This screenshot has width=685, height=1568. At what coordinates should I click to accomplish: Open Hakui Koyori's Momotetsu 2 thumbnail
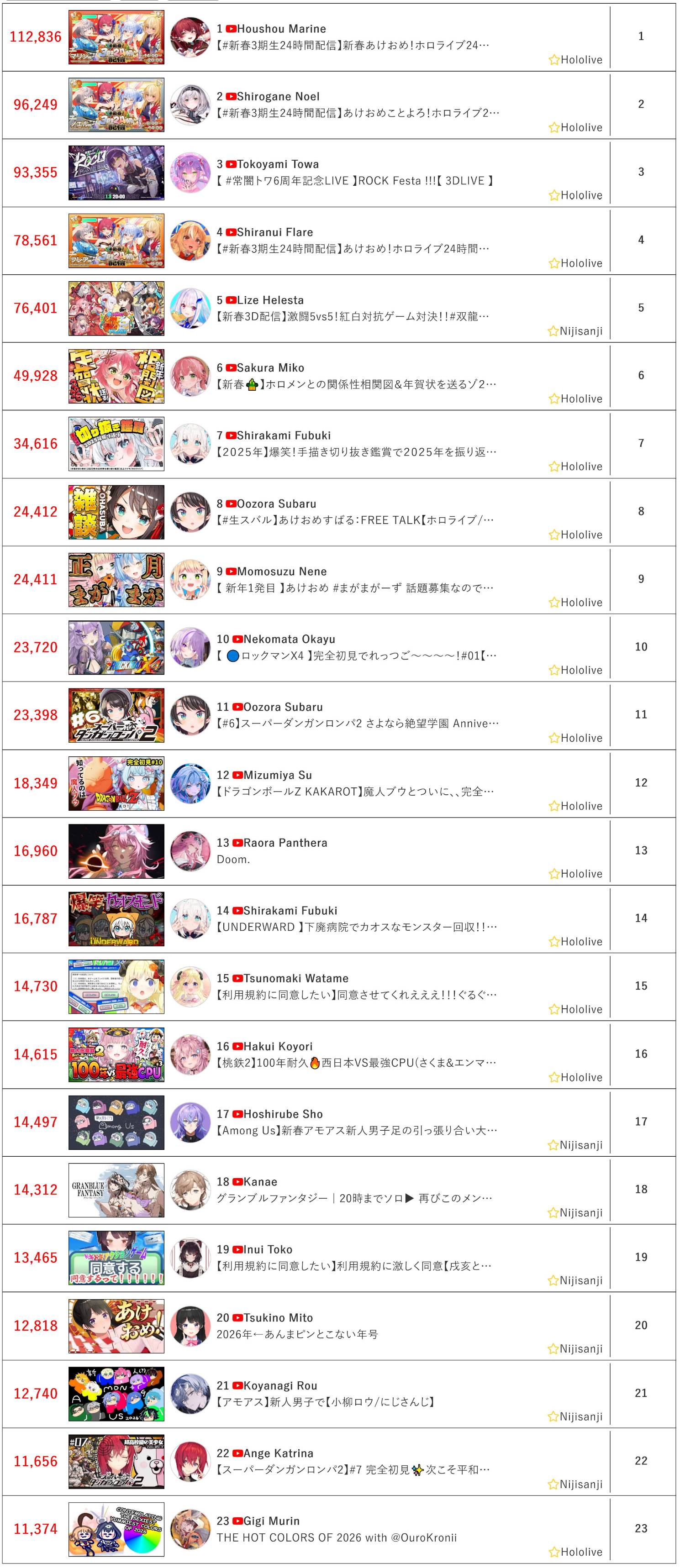pyautogui.click(x=116, y=1055)
